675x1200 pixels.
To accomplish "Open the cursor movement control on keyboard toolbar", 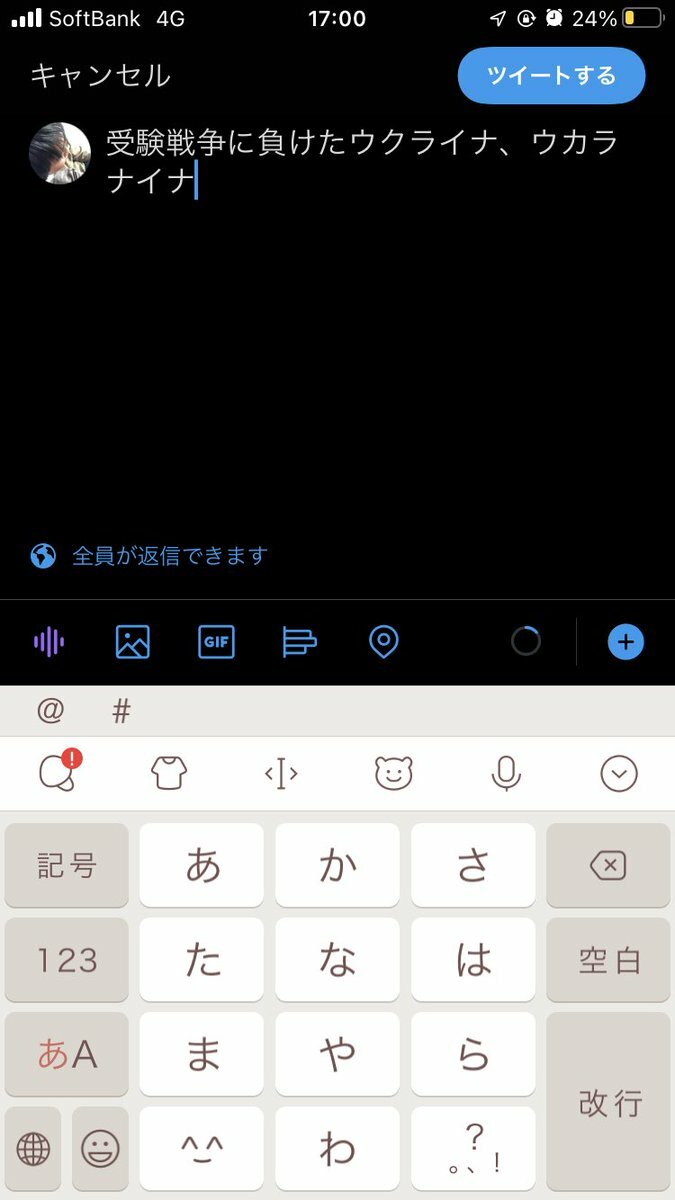I will [281, 773].
